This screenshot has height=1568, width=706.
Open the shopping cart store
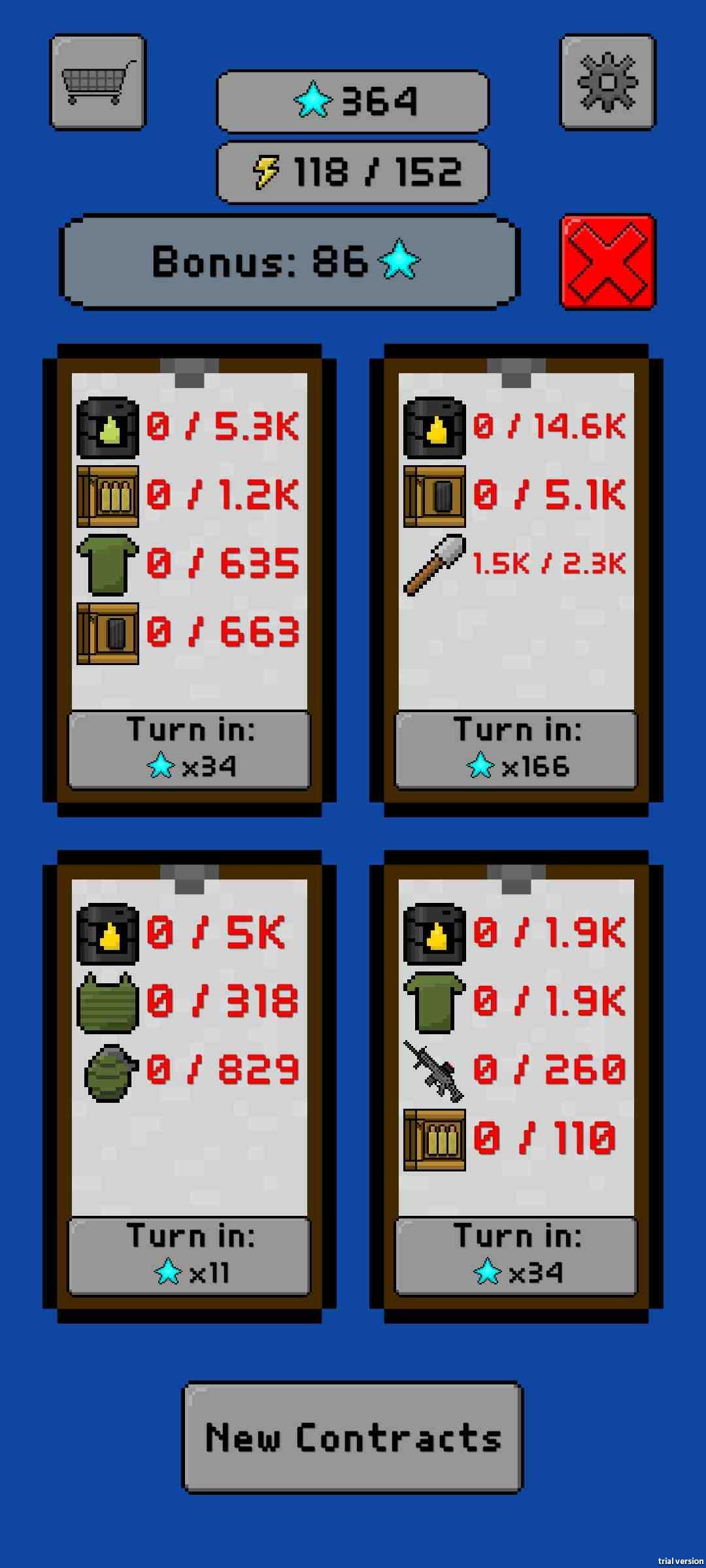(98, 82)
